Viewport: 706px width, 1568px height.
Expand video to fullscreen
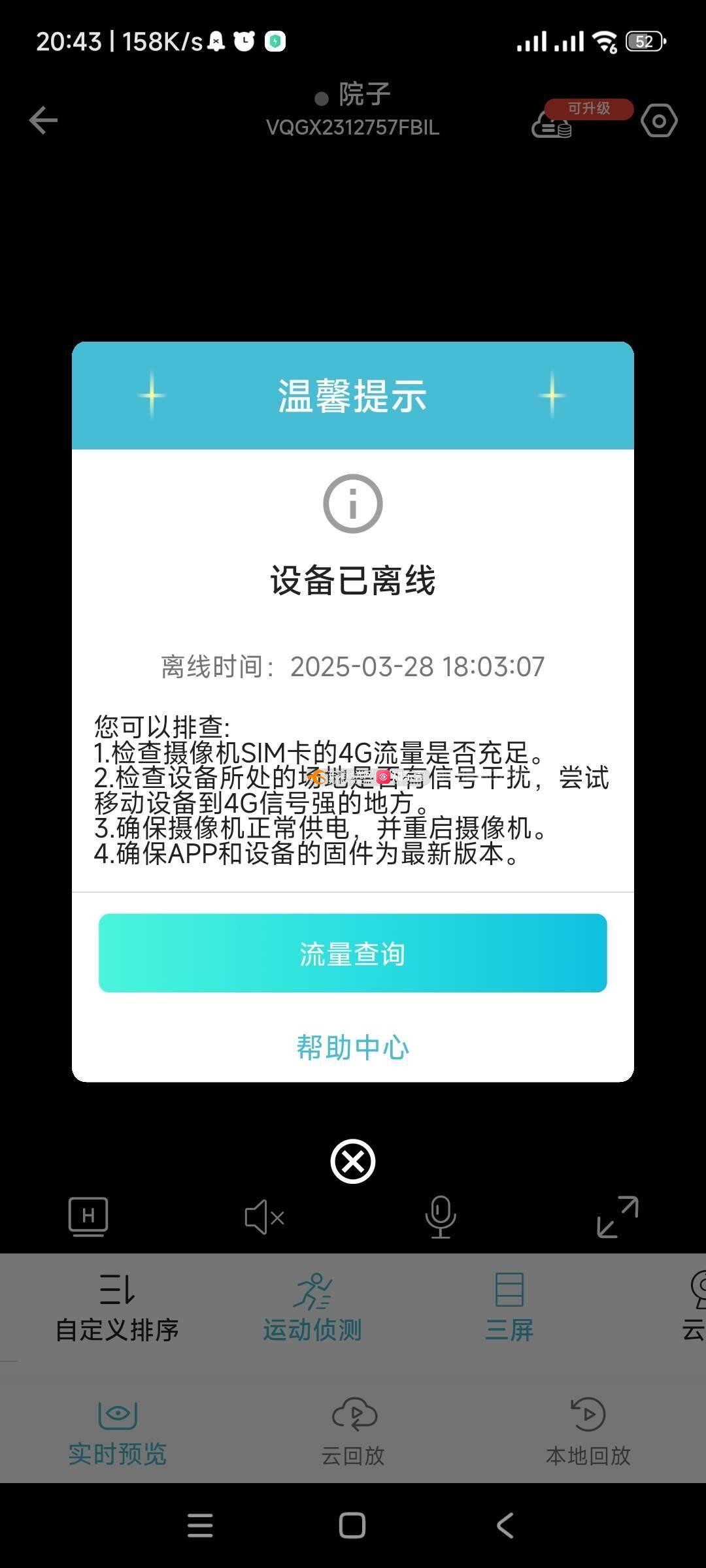click(617, 1217)
